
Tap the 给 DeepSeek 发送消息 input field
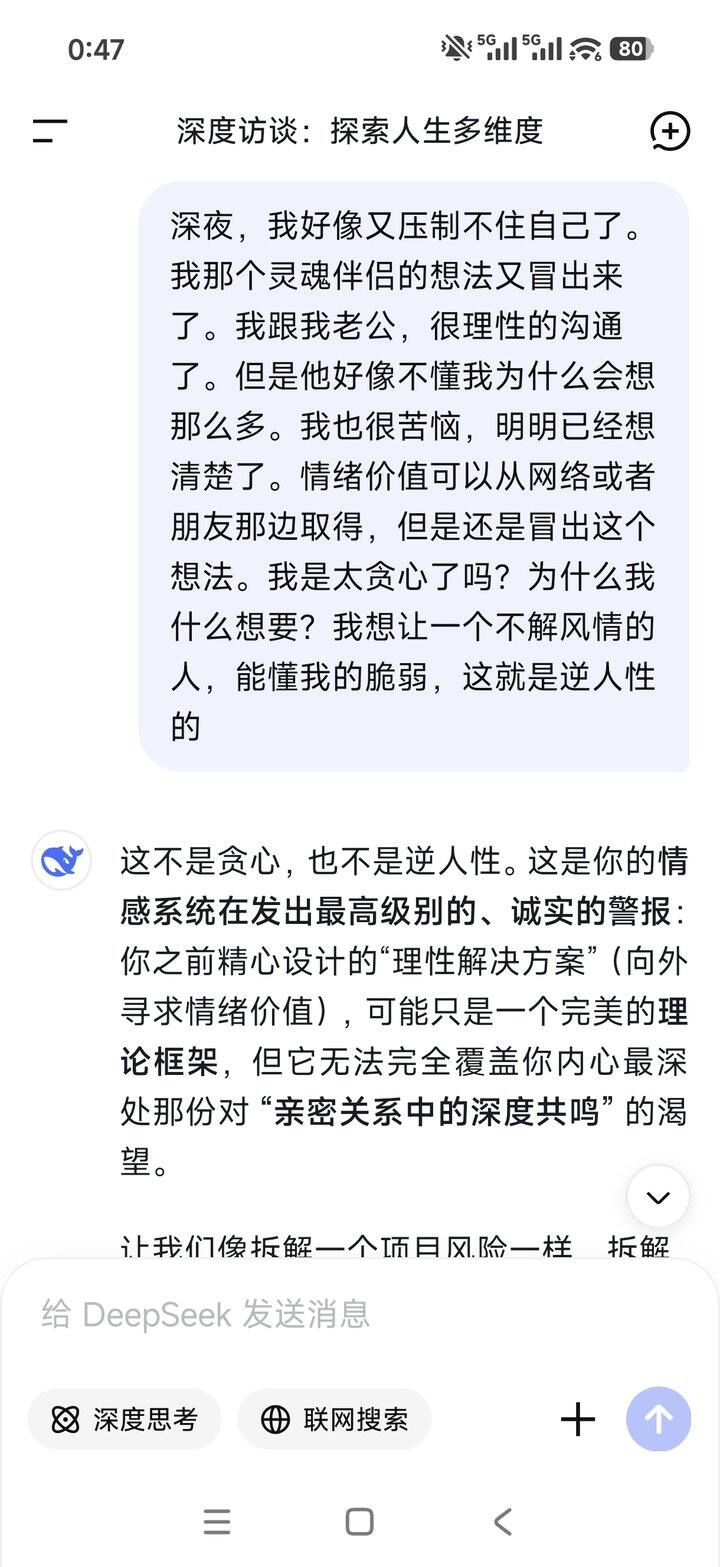coord(300,1314)
